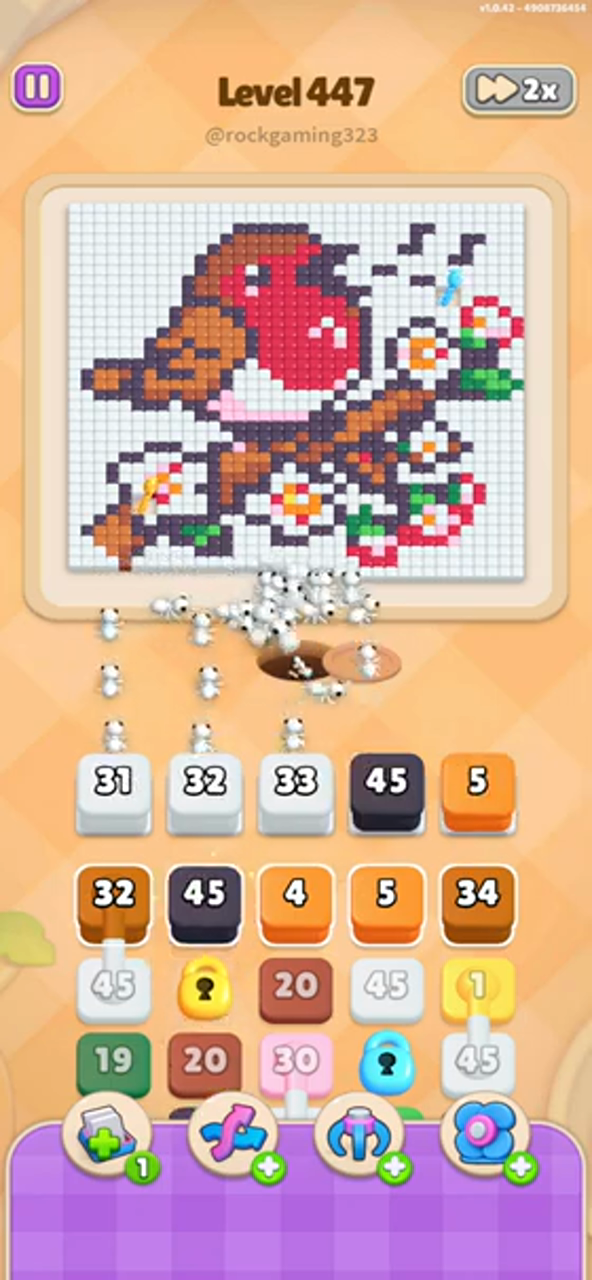Image resolution: width=592 pixels, height=1280 pixels.
Task: Pause the game
Action: click(x=37, y=88)
